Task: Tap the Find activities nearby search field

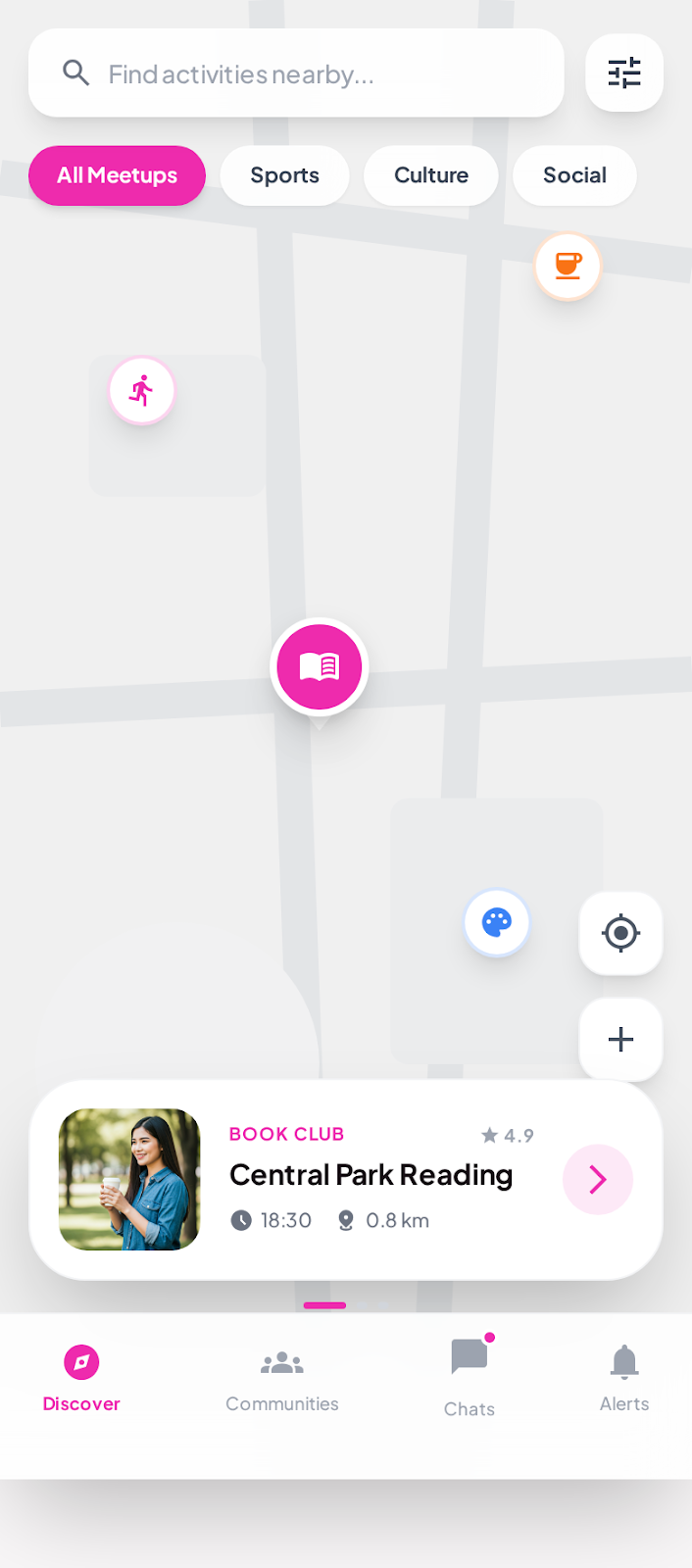Action: [x=294, y=73]
